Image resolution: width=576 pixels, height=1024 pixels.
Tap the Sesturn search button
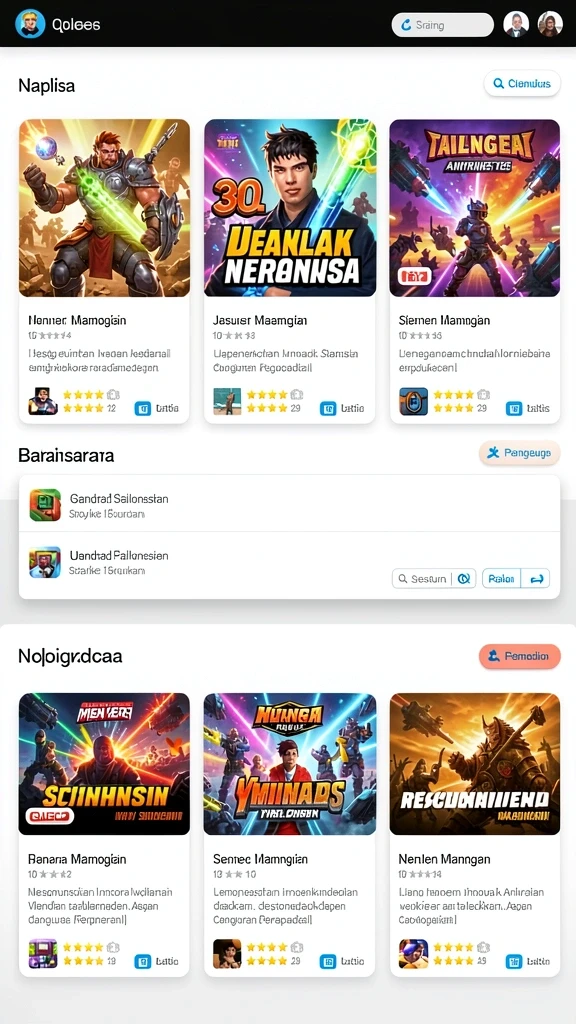click(434, 579)
